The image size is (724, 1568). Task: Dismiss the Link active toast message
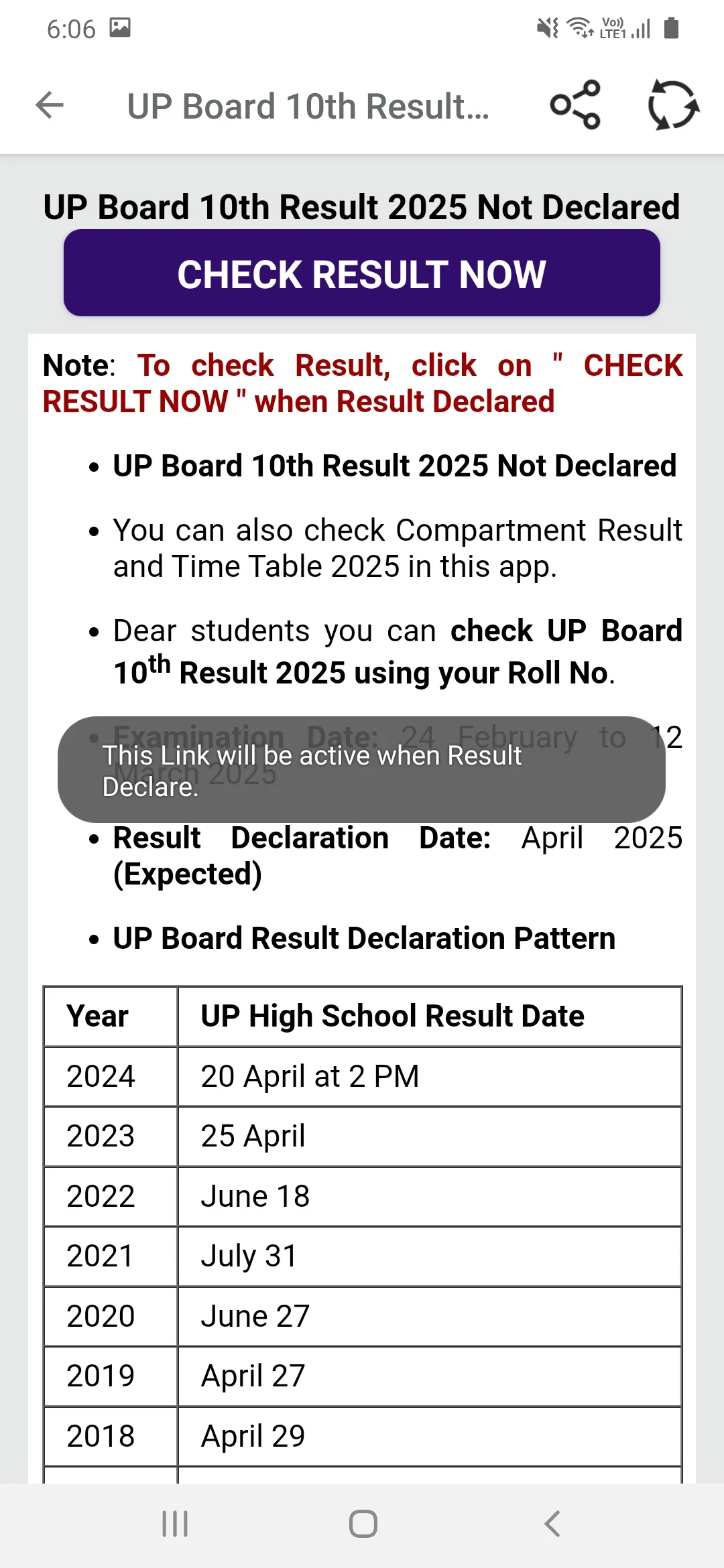click(x=361, y=771)
